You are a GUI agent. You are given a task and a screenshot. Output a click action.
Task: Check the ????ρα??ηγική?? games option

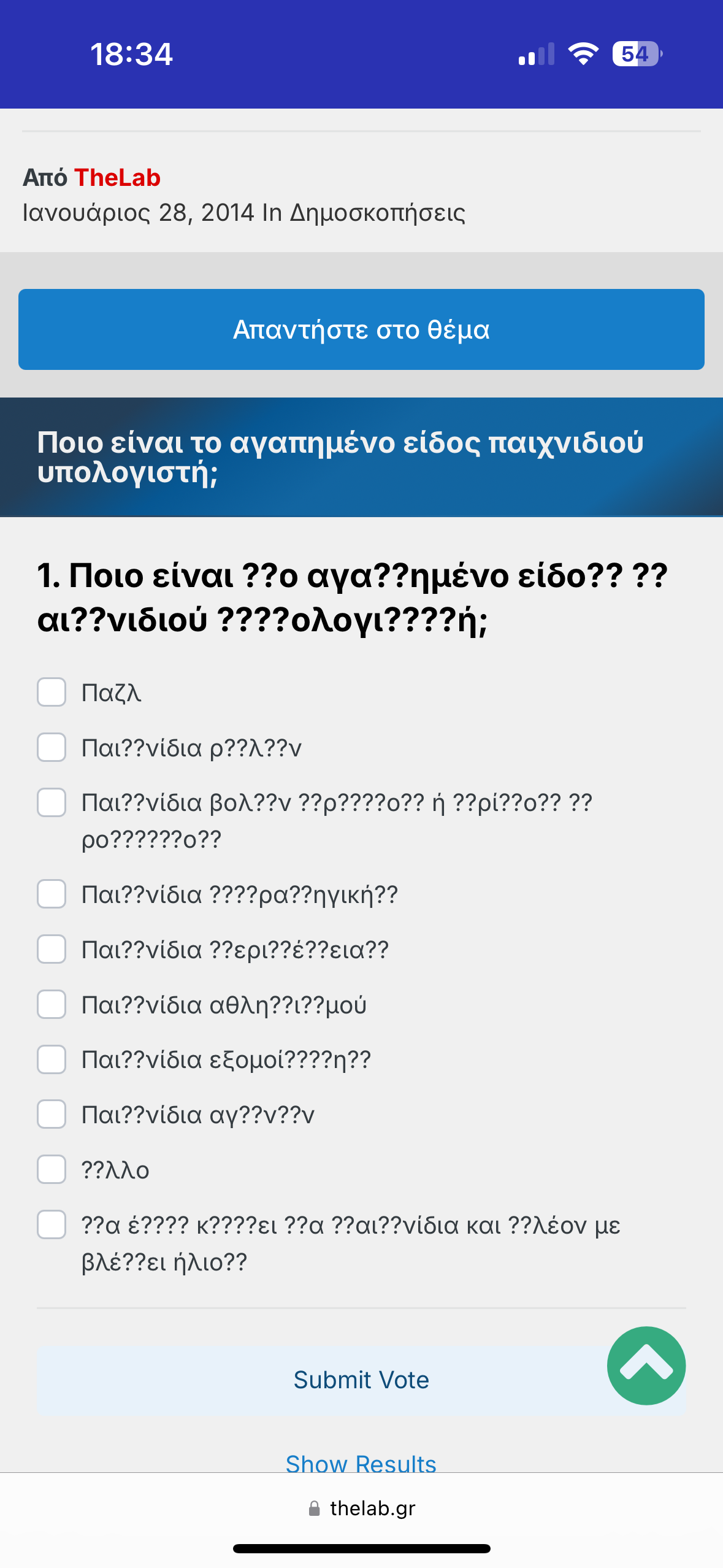tap(52, 894)
